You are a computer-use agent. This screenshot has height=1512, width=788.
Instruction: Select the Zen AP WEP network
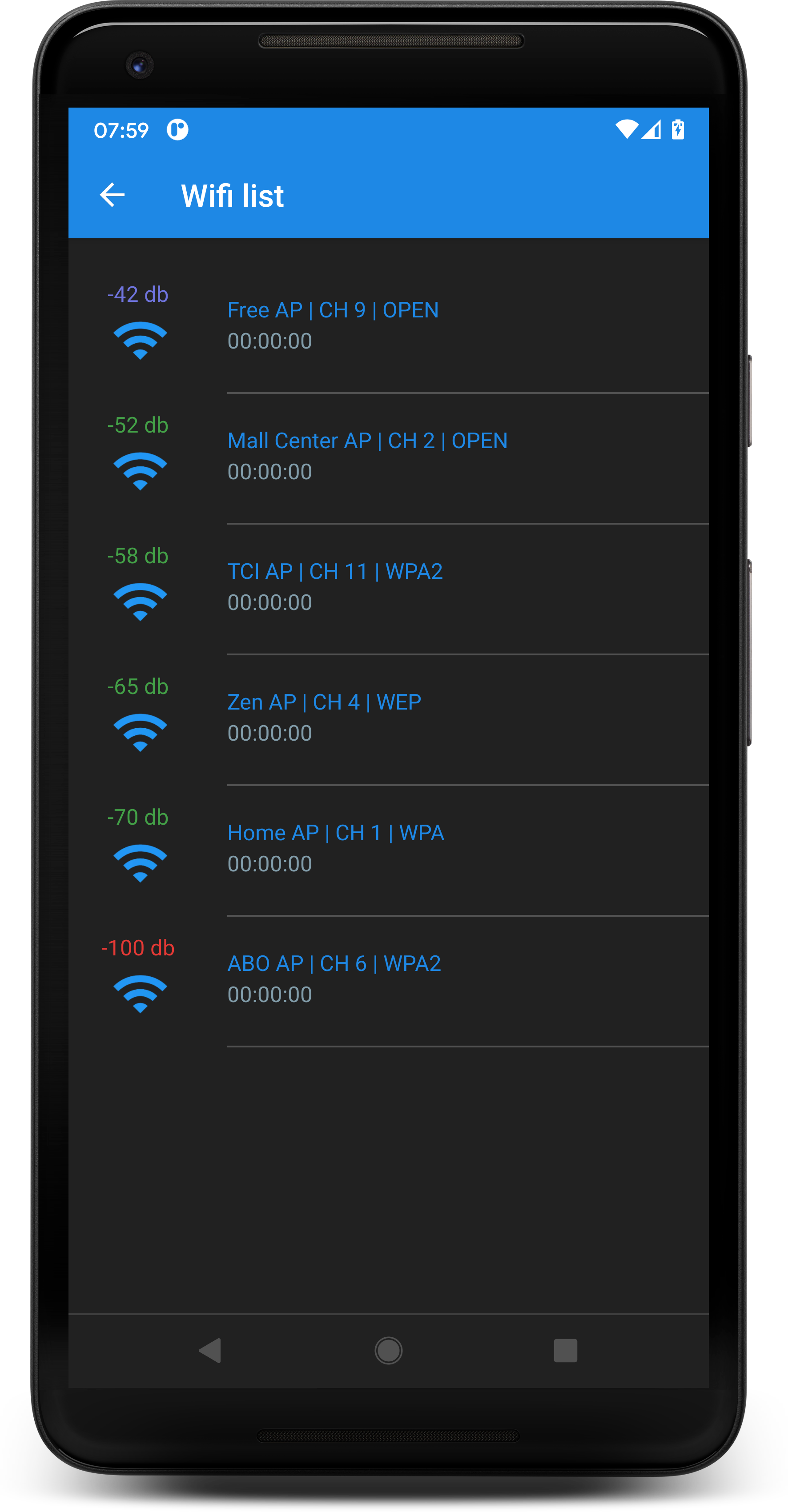pos(324,702)
